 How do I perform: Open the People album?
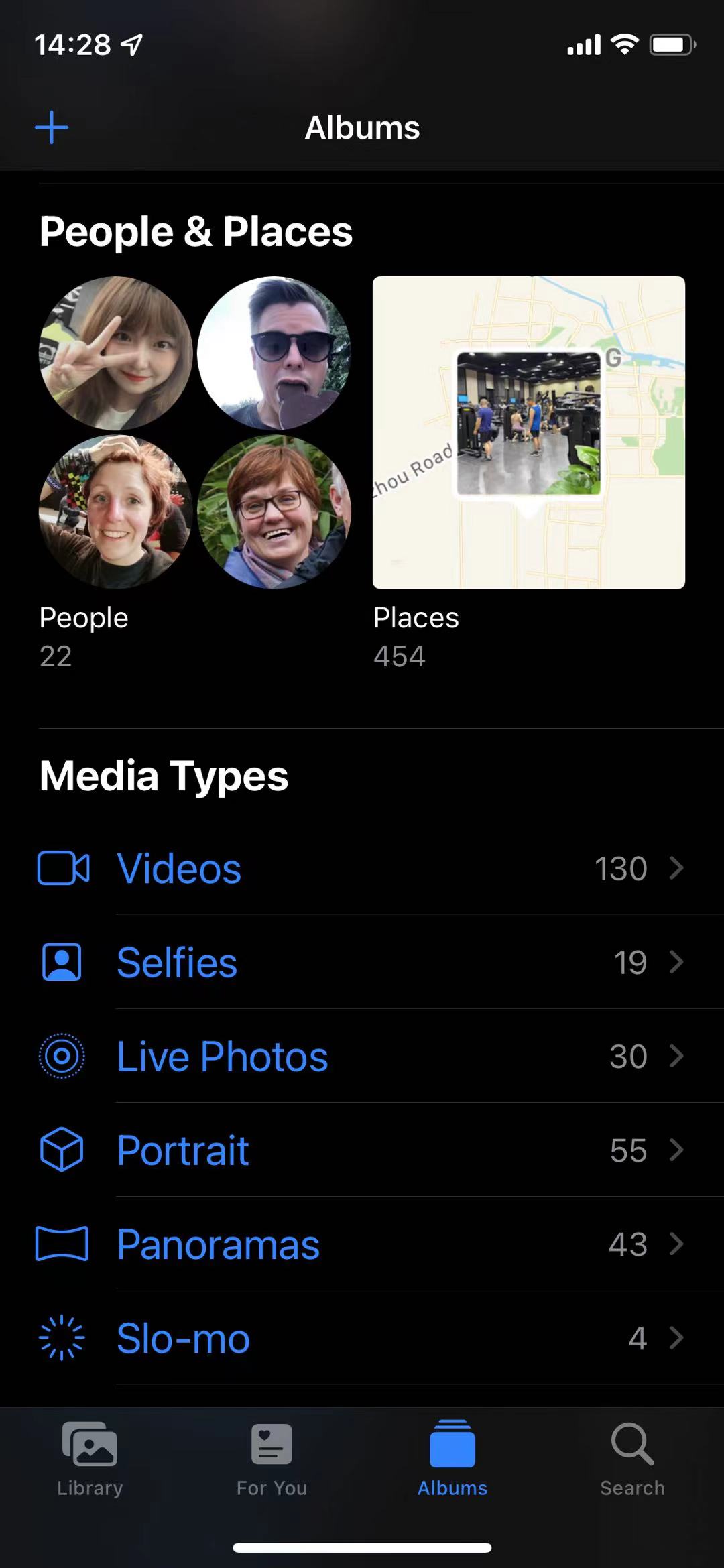point(194,432)
